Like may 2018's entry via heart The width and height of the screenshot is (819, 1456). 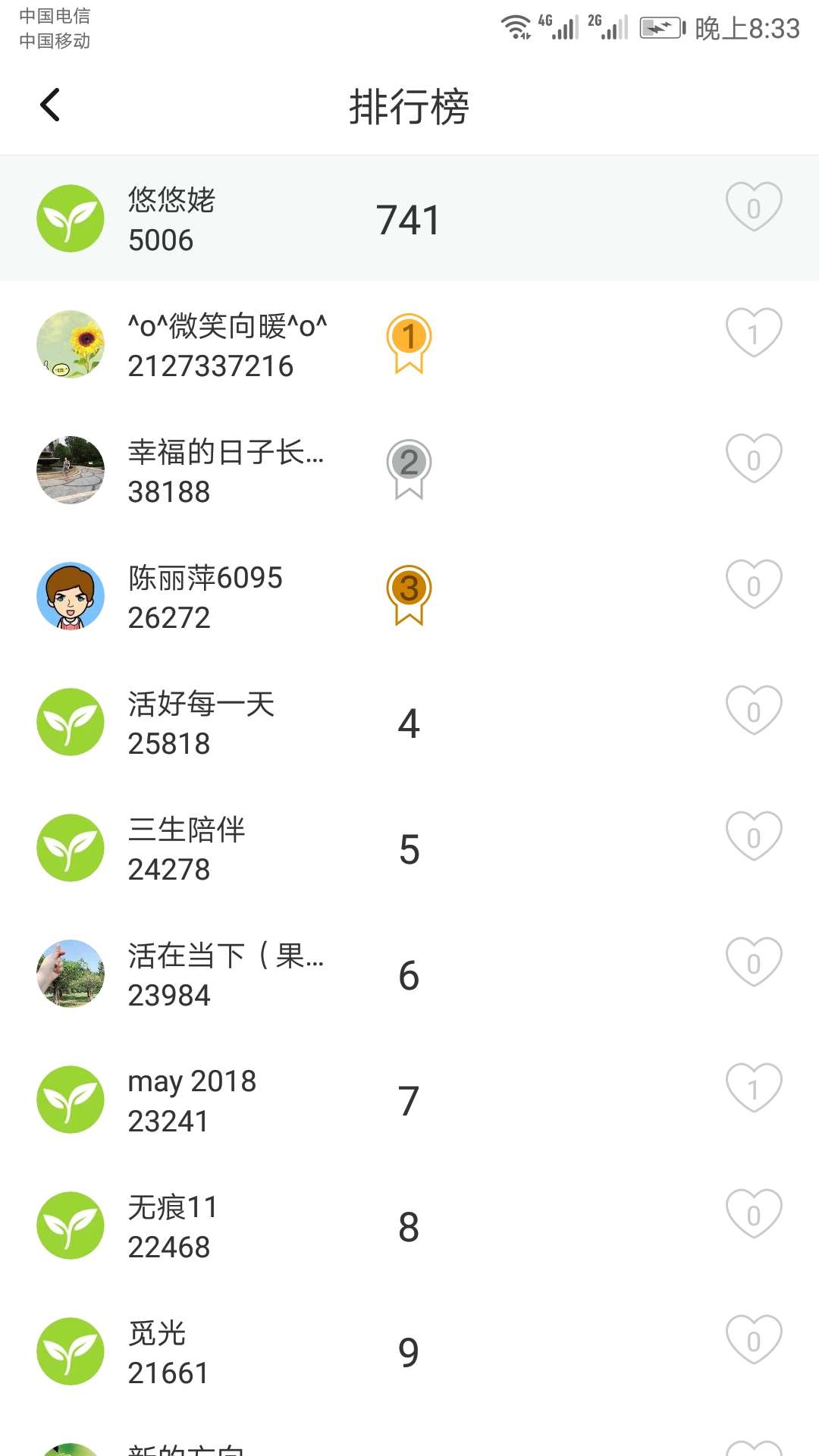pos(753,1087)
